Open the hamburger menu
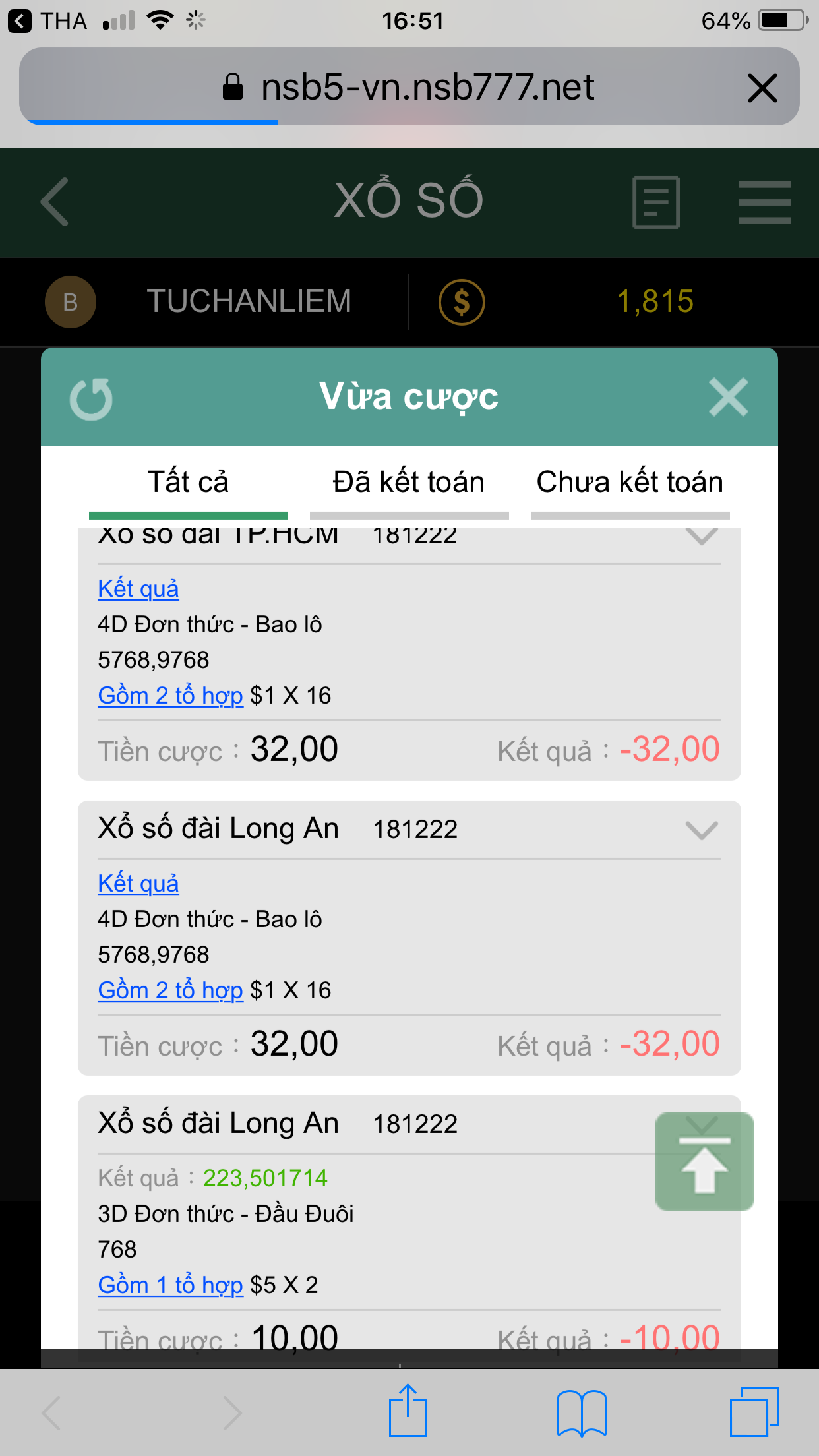The height and width of the screenshot is (1456, 819). (x=764, y=202)
